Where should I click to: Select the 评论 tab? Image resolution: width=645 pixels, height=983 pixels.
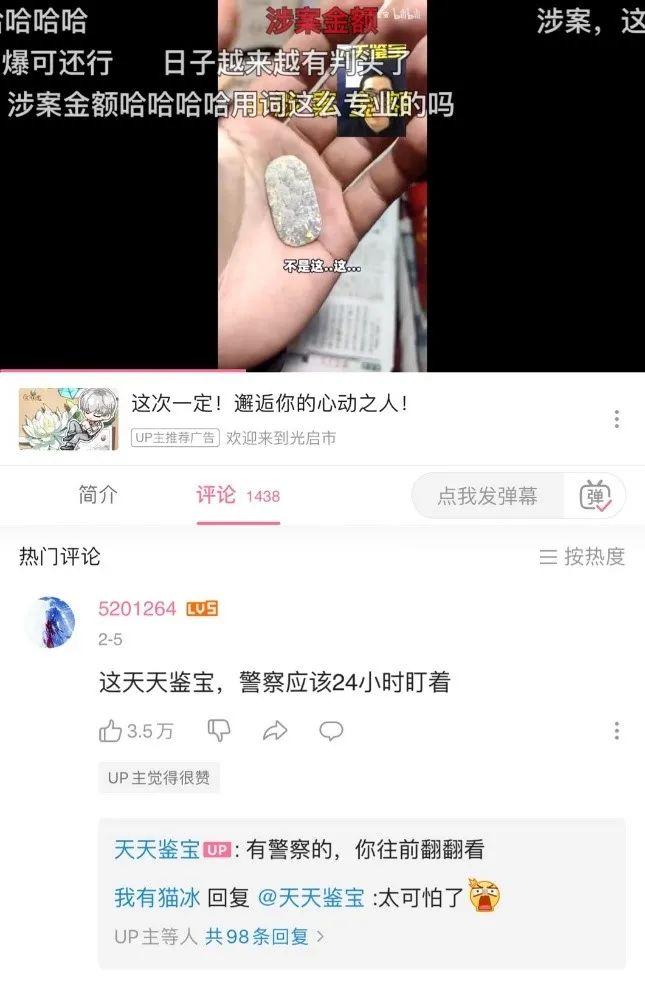pos(216,495)
